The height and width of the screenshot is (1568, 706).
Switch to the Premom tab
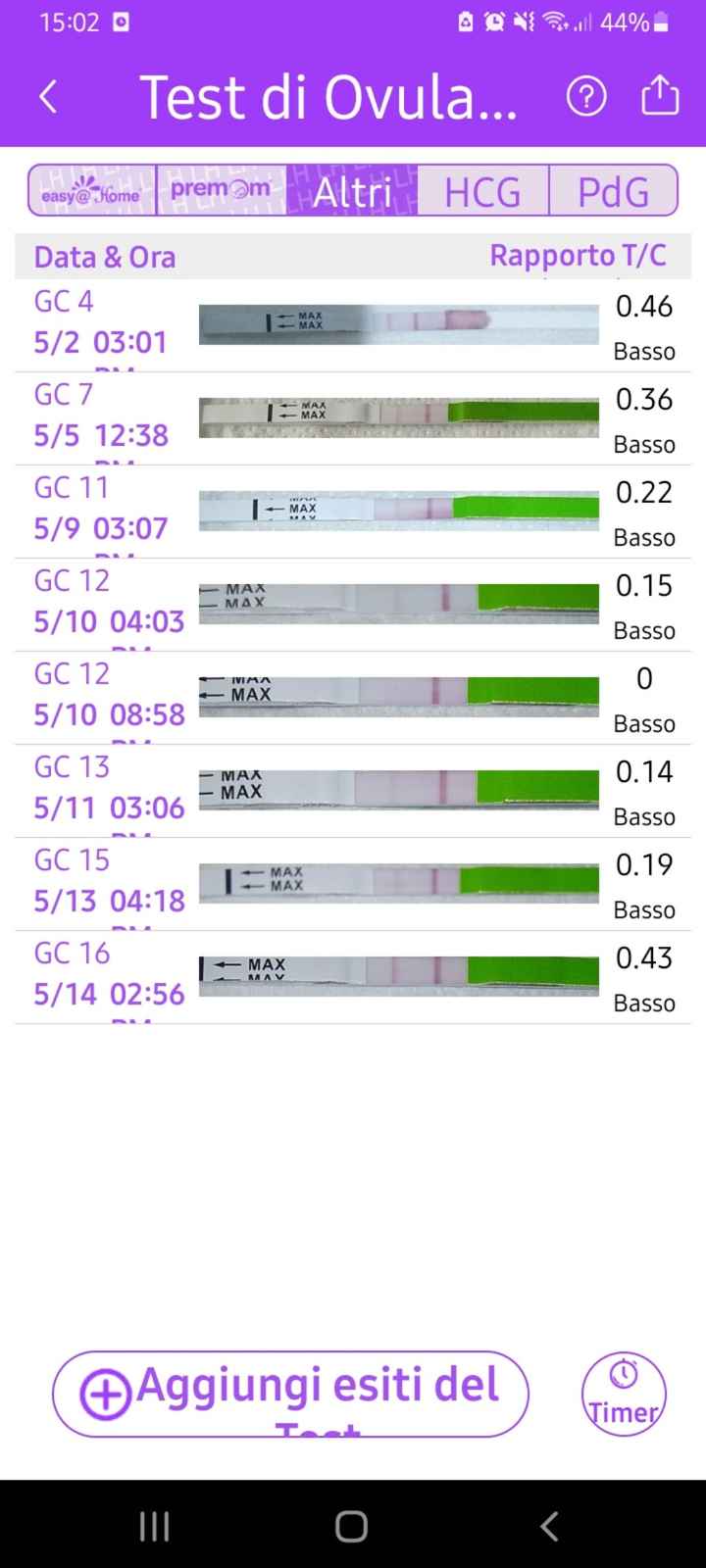pyautogui.click(x=222, y=190)
